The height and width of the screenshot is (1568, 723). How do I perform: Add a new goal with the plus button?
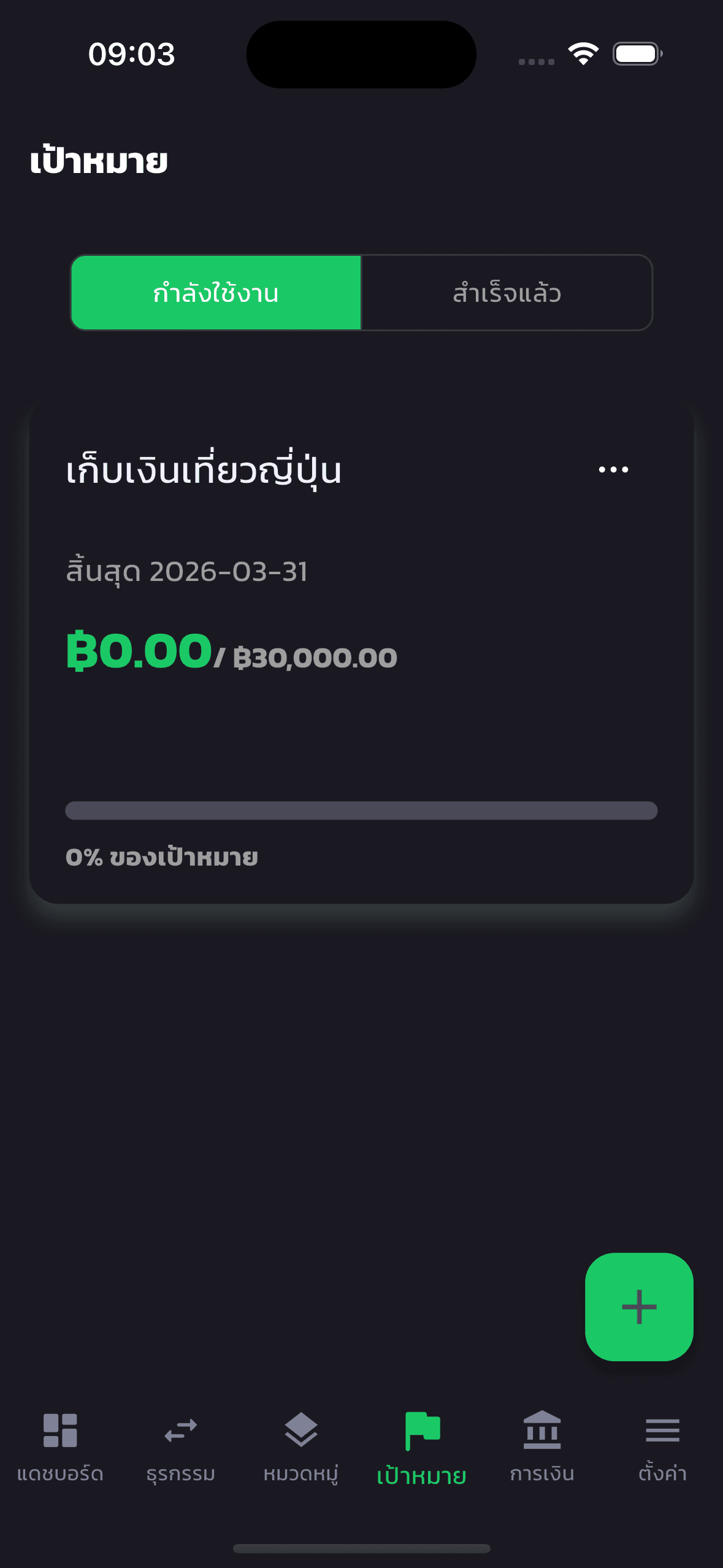[x=639, y=1307]
